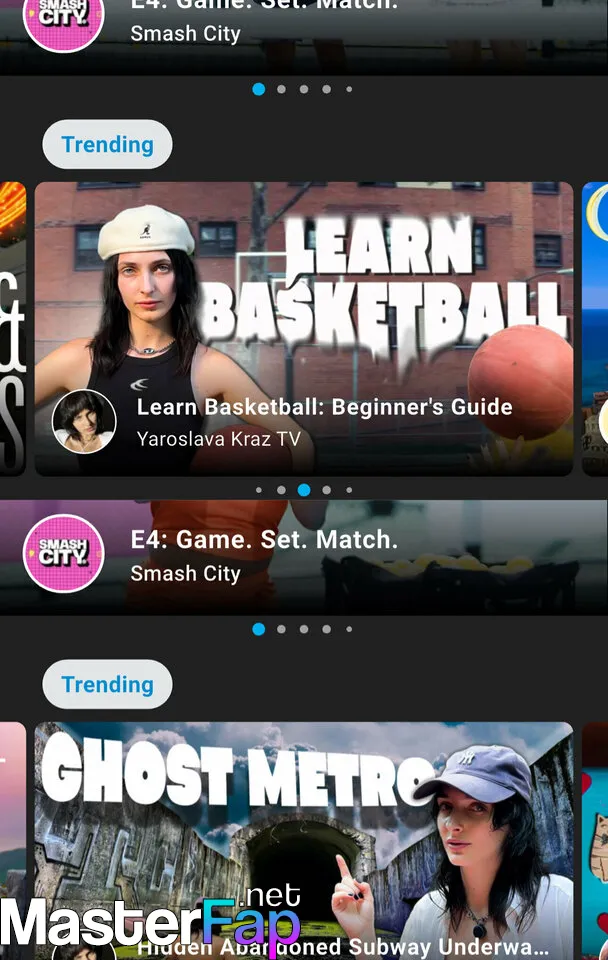Open the Ghost Metro abandoned subway video
This screenshot has width=608, height=960.
click(x=304, y=830)
